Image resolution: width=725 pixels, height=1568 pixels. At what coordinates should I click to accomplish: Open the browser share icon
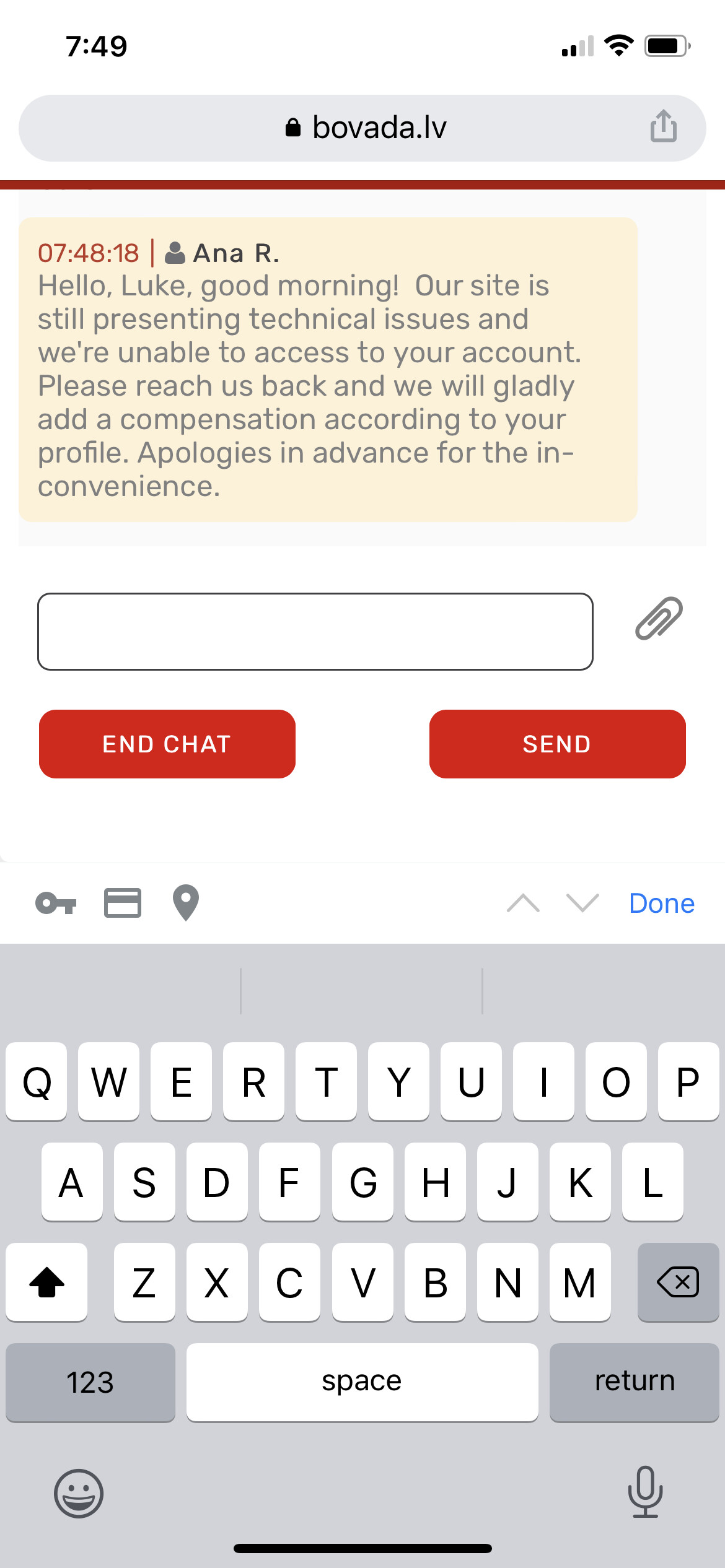(x=663, y=126)
